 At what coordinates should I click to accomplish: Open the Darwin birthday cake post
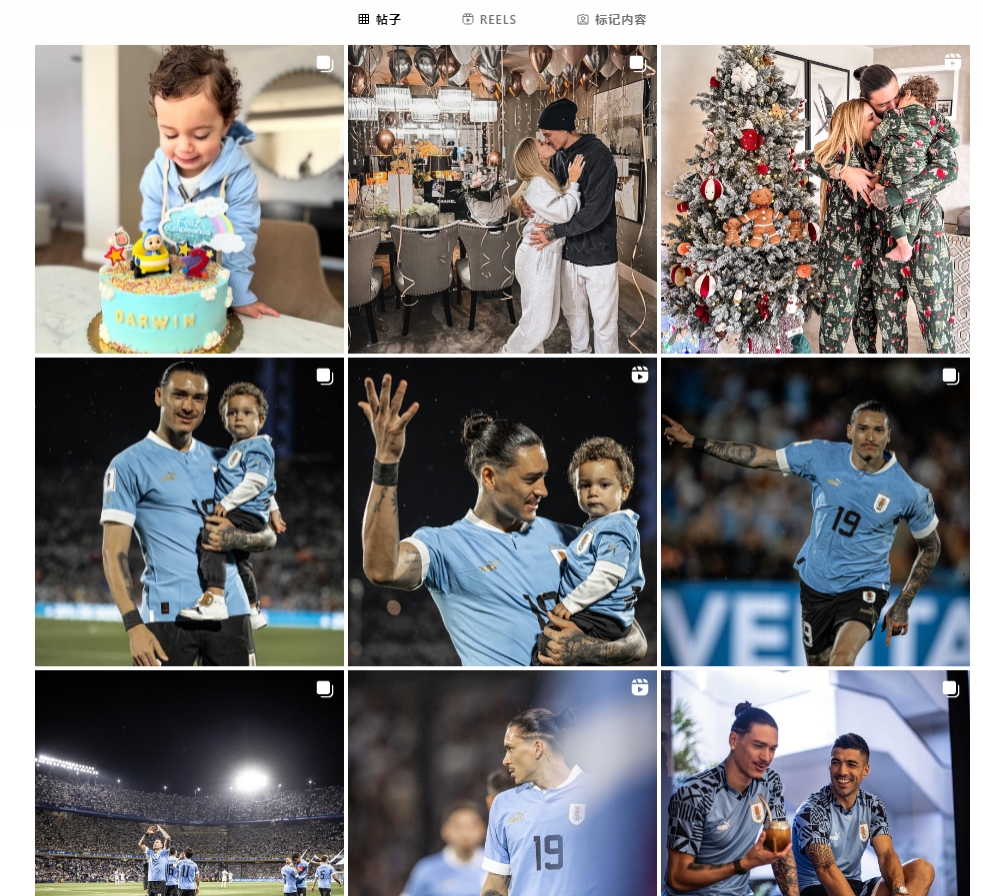pyautogui.click(x=189, y=199)
